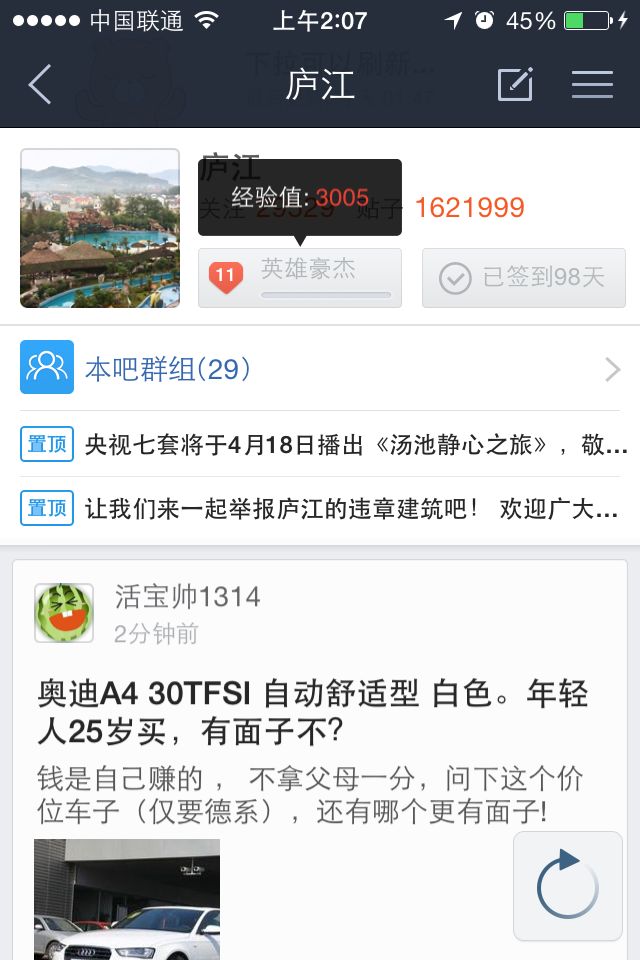Go back using the top-left arrow
This screenshot has width=640, height=960.
point(40,85)
